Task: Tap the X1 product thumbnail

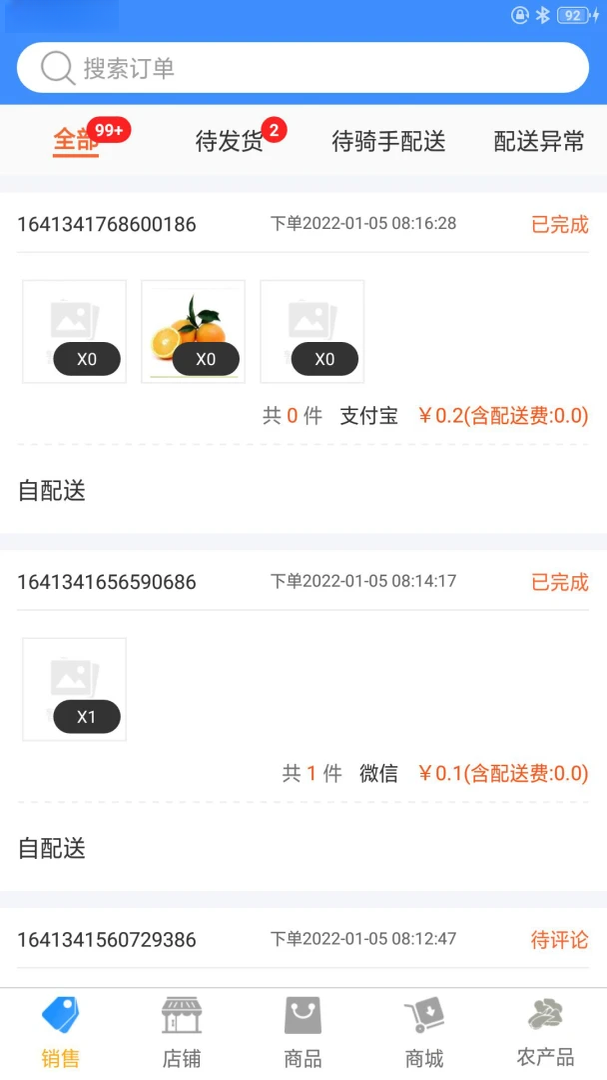Action: click(74, 689)
